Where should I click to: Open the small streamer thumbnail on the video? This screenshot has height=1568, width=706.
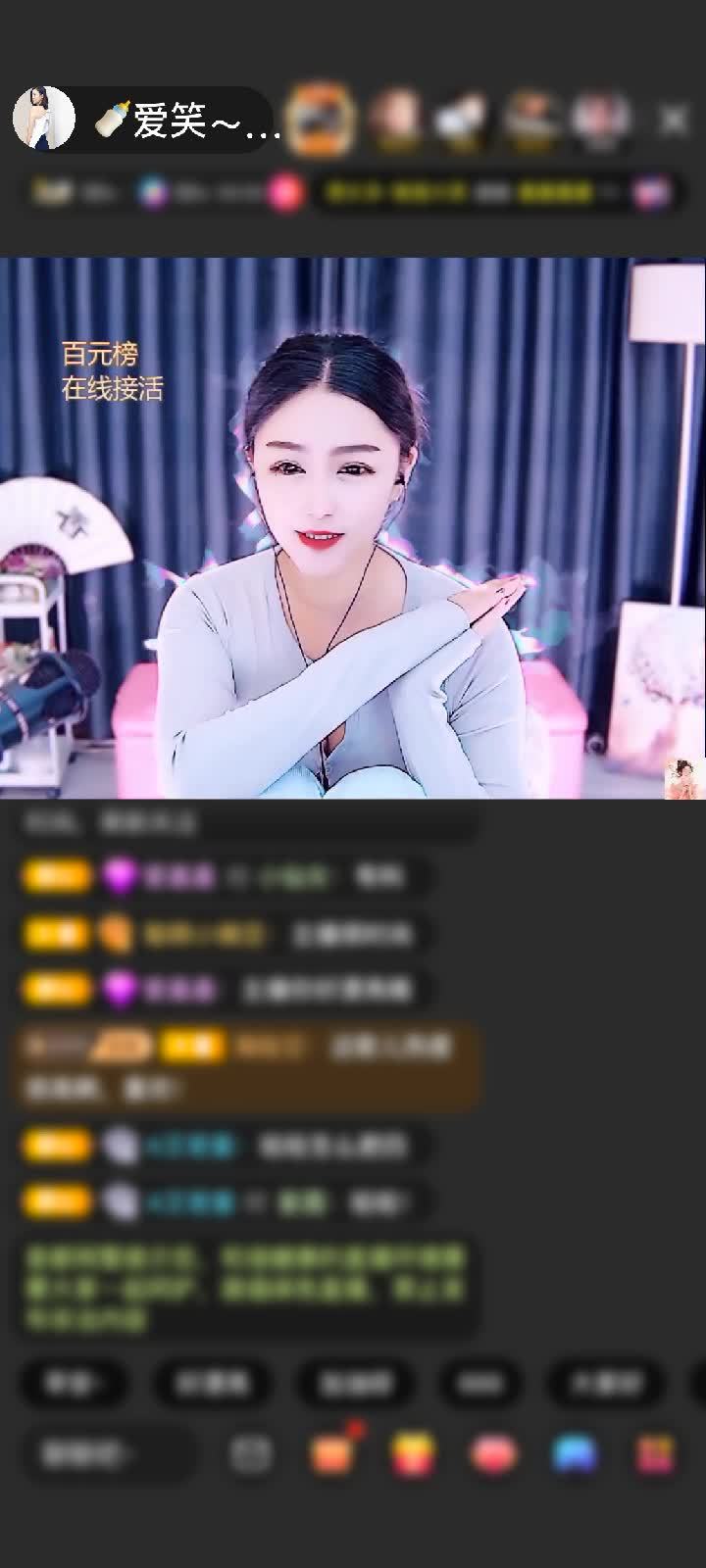[684, 778]
